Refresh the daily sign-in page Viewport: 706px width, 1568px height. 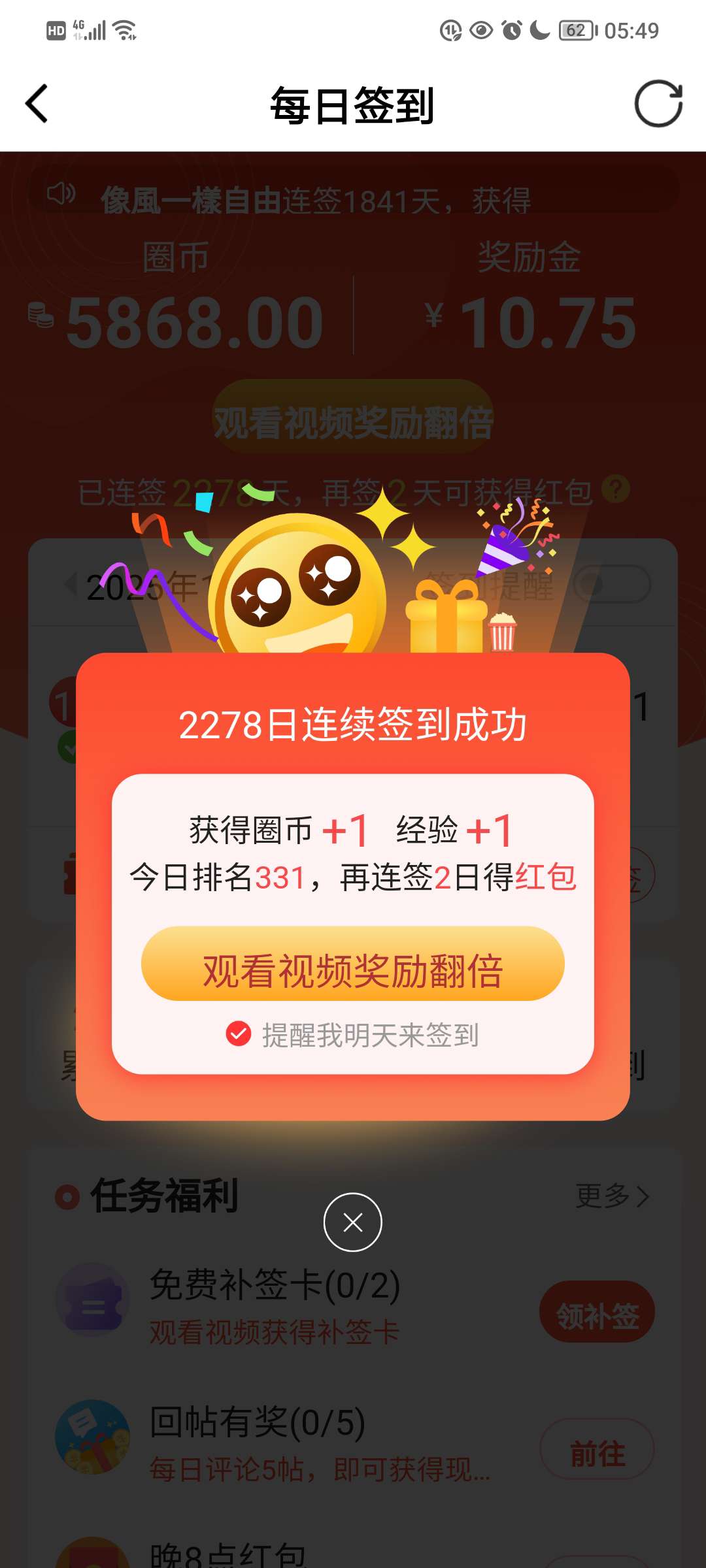[x=658, y=104]
